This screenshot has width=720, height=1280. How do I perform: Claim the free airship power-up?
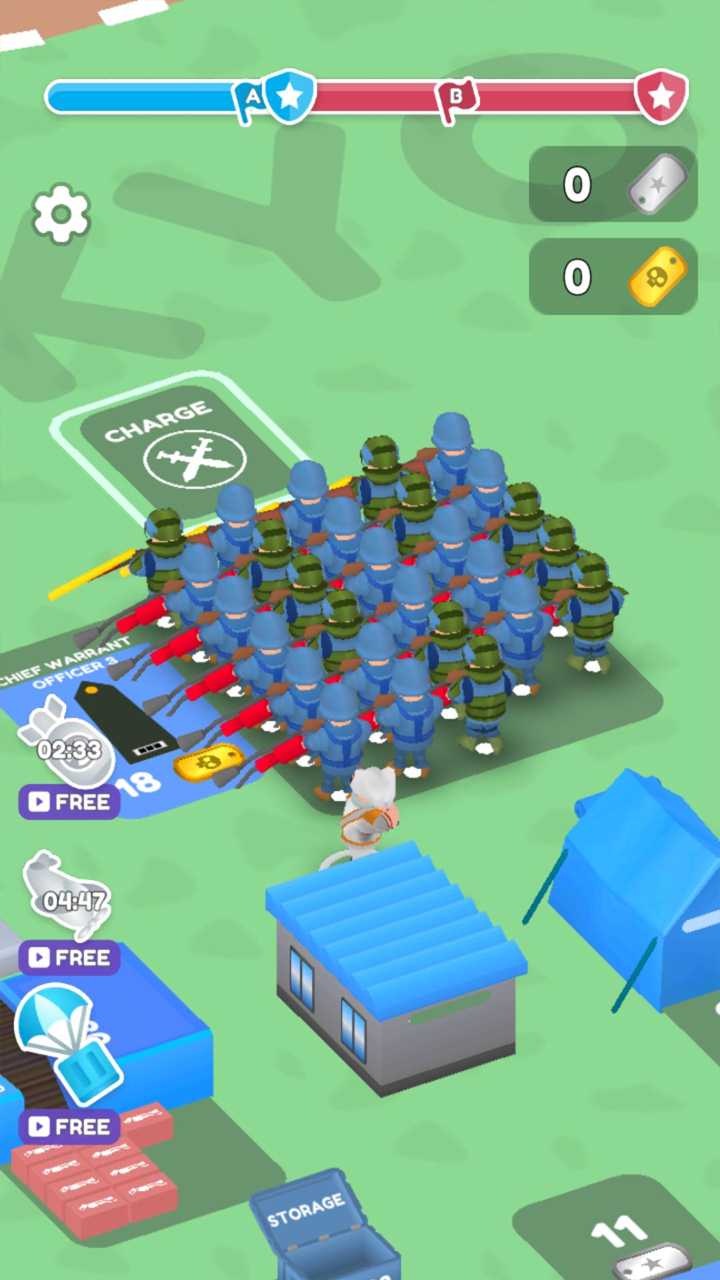tap(69, 957)
